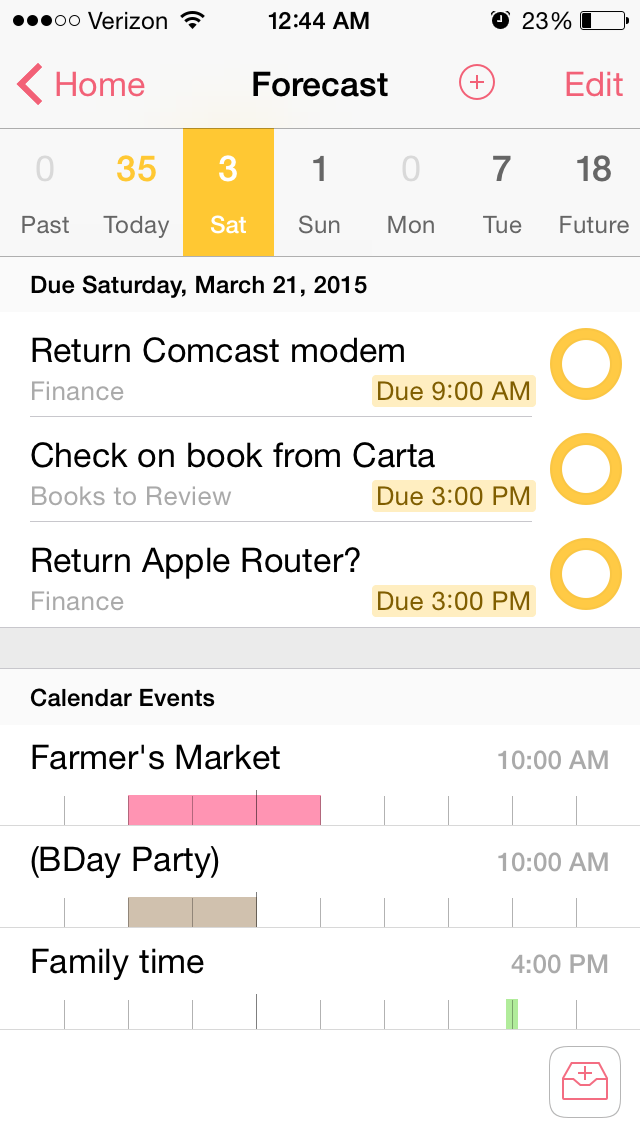The image size is (640, 1136).
Task: Complete the Check on book from Carta task
Action: tap(586, 469)
